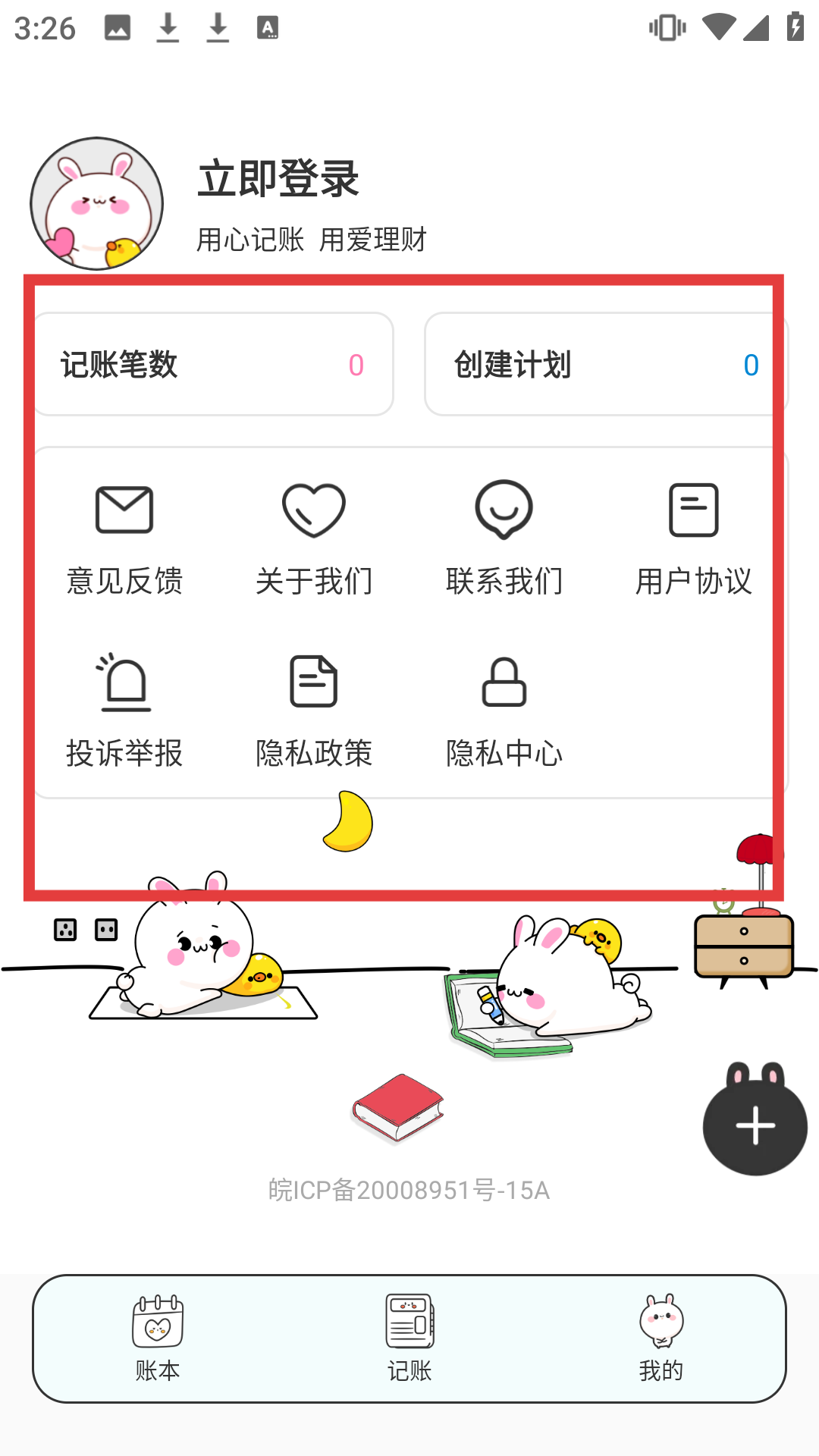Switch to the 记账 tab
The width and height of the screenshot is (819, 1456).
(409, 1338)
